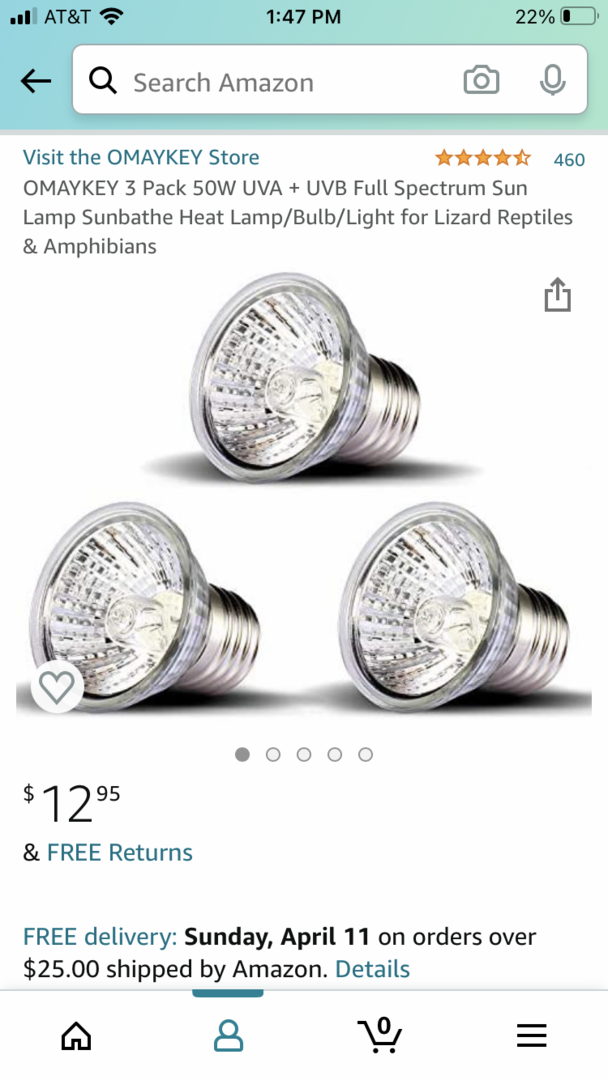Screen dimensions: 608x1080
Task: Open camera search in search bar
Action: pos(481,81)
